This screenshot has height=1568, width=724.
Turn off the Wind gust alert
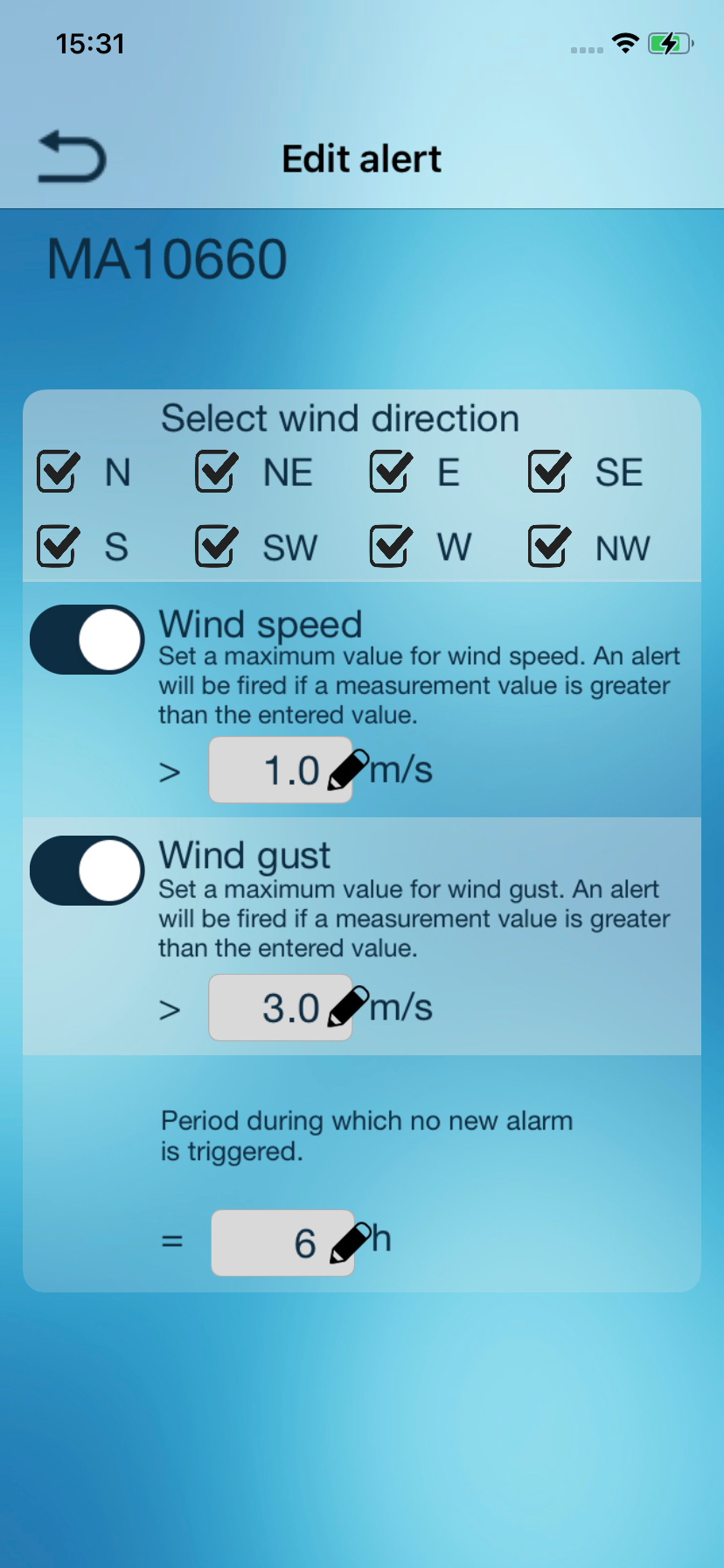[x=87, y=871]
